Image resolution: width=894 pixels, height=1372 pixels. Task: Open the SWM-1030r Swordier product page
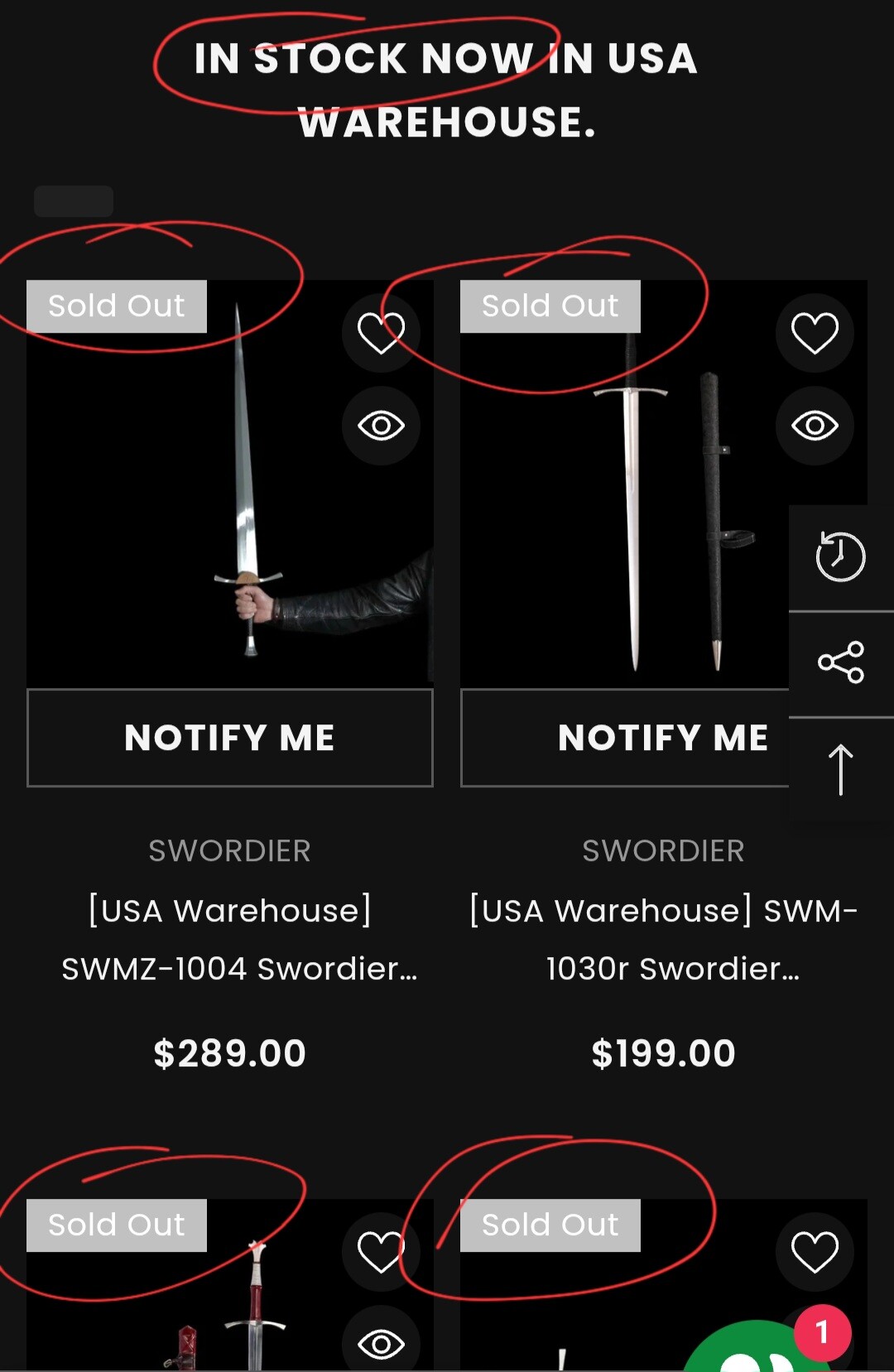[x=663, y=940]
